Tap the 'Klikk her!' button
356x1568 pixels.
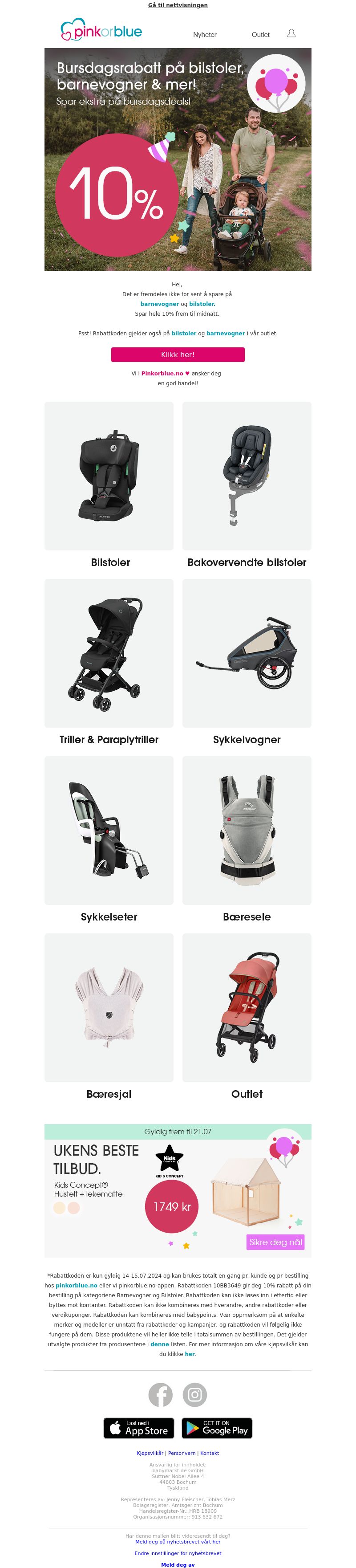pyautogui.click(x=178, y=354)
